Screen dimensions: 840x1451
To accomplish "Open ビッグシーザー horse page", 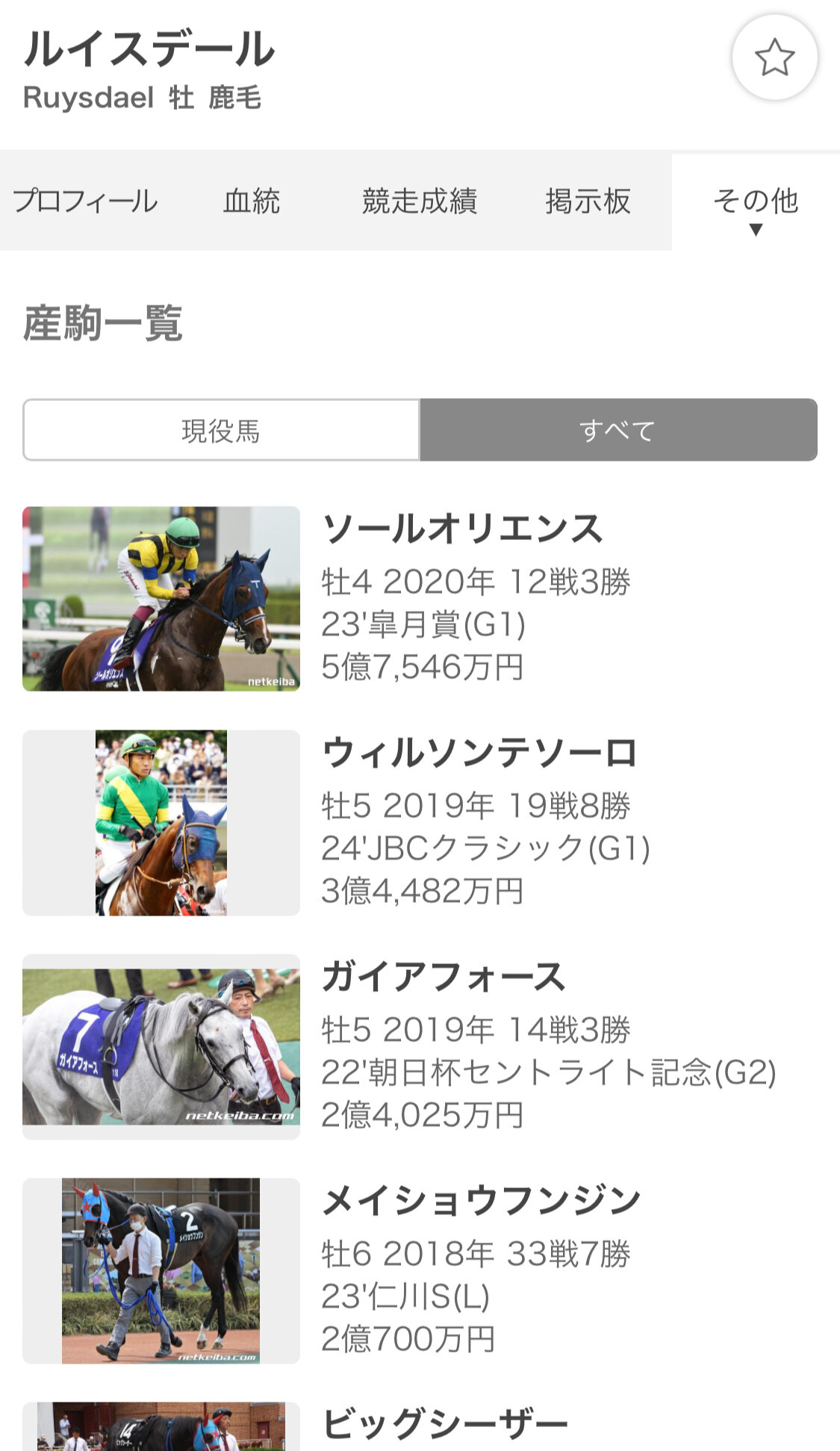I will [x=420, y=1426].
